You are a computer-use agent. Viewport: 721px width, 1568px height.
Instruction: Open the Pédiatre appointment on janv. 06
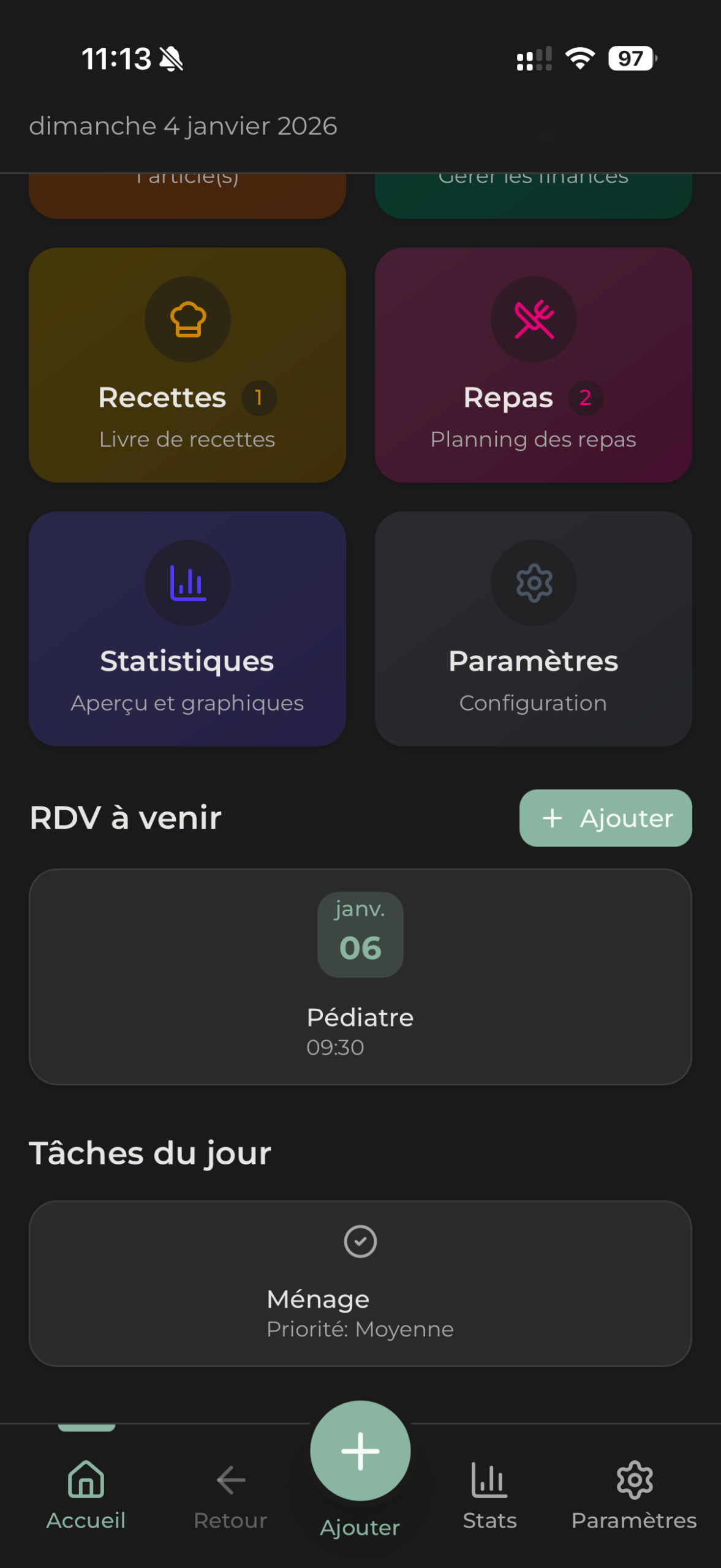click(x=360, y=976)
